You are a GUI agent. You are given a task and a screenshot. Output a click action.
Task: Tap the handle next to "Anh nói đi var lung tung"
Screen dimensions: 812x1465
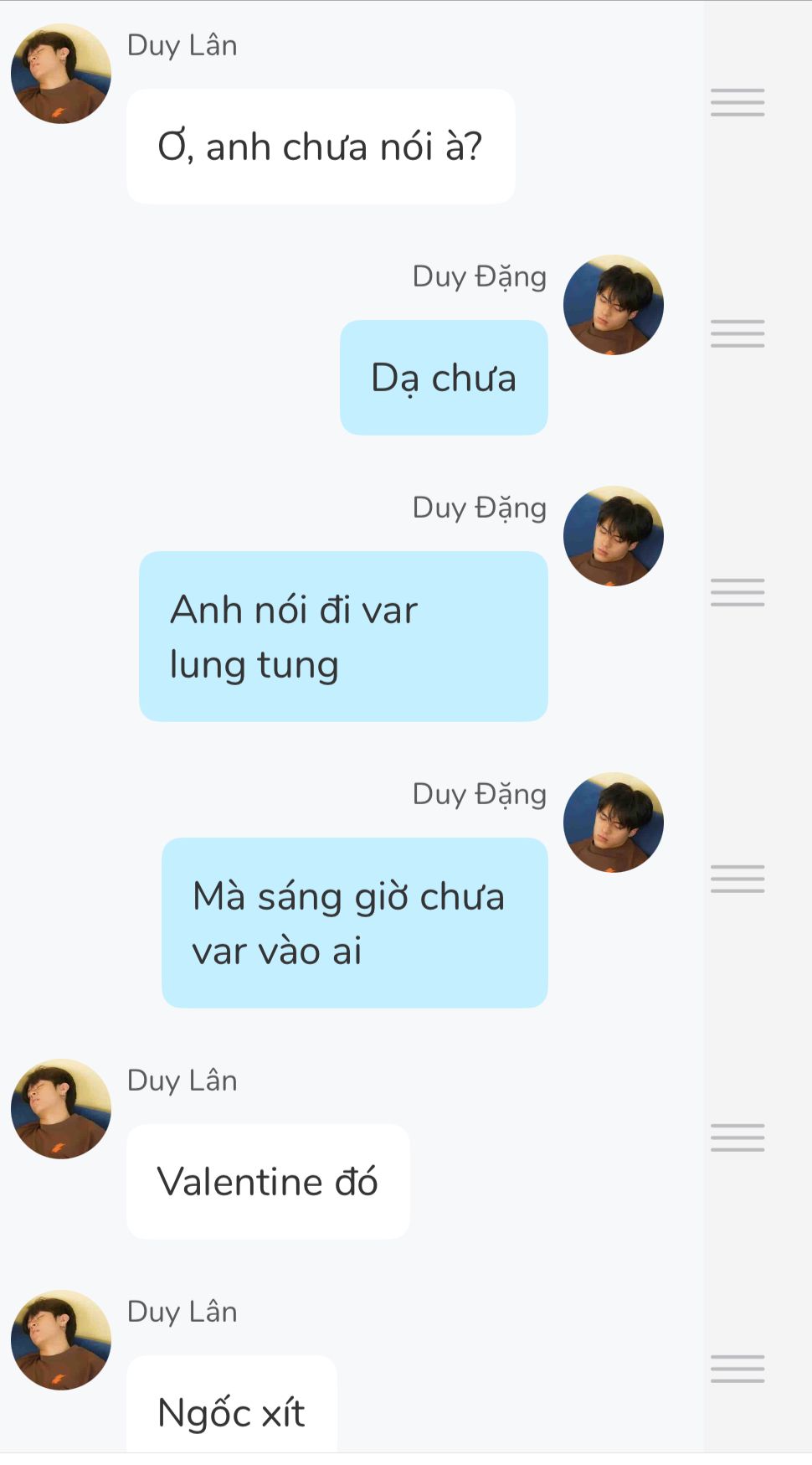(x=737, y=592)
